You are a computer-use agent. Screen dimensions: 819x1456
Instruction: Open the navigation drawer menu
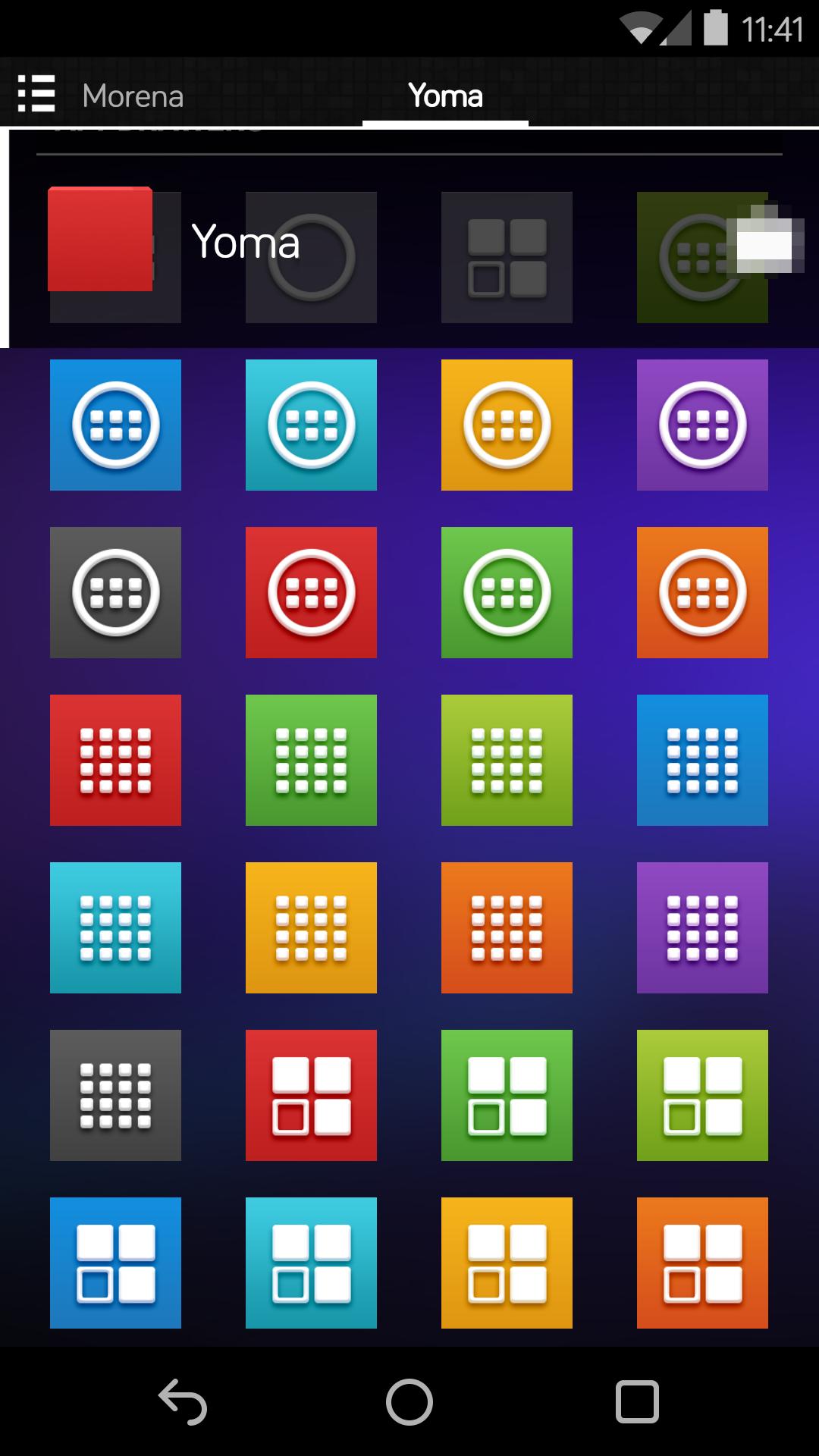coord(36,94)
